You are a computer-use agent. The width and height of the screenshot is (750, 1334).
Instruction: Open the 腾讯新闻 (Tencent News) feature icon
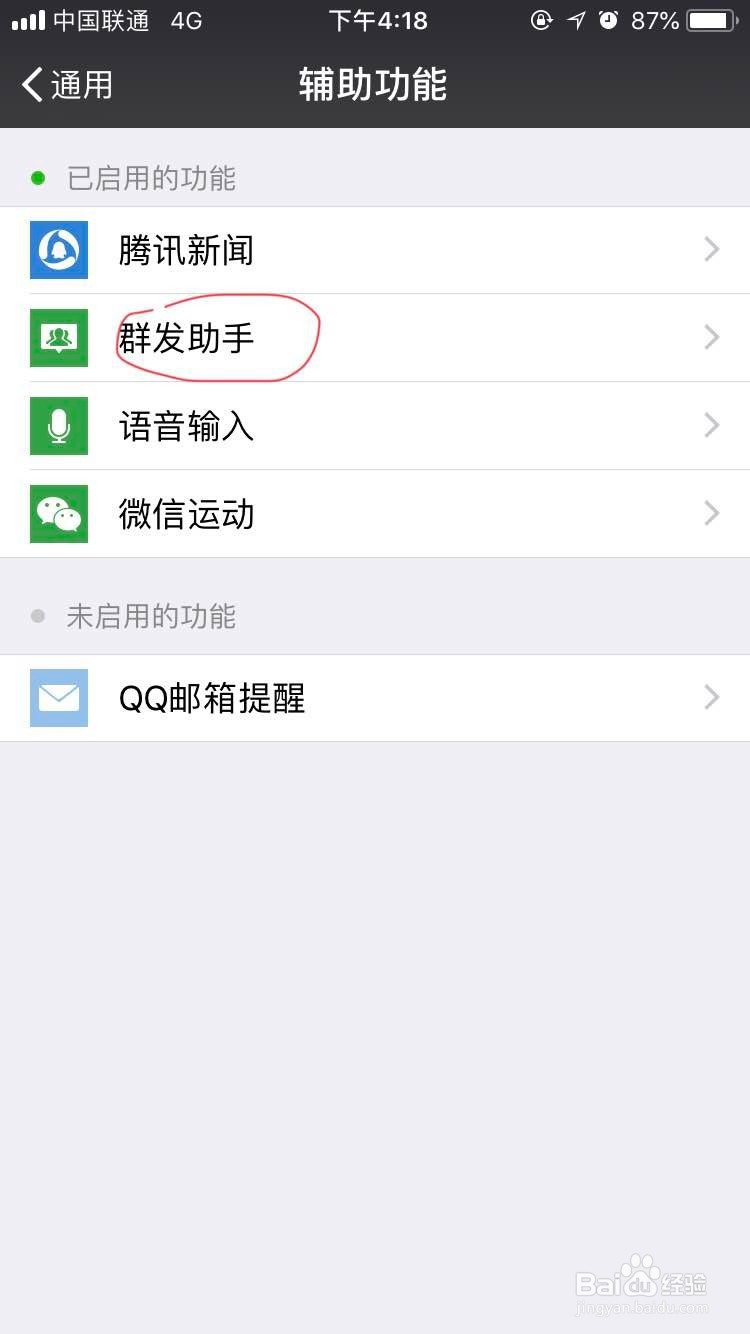click(58, 249)
